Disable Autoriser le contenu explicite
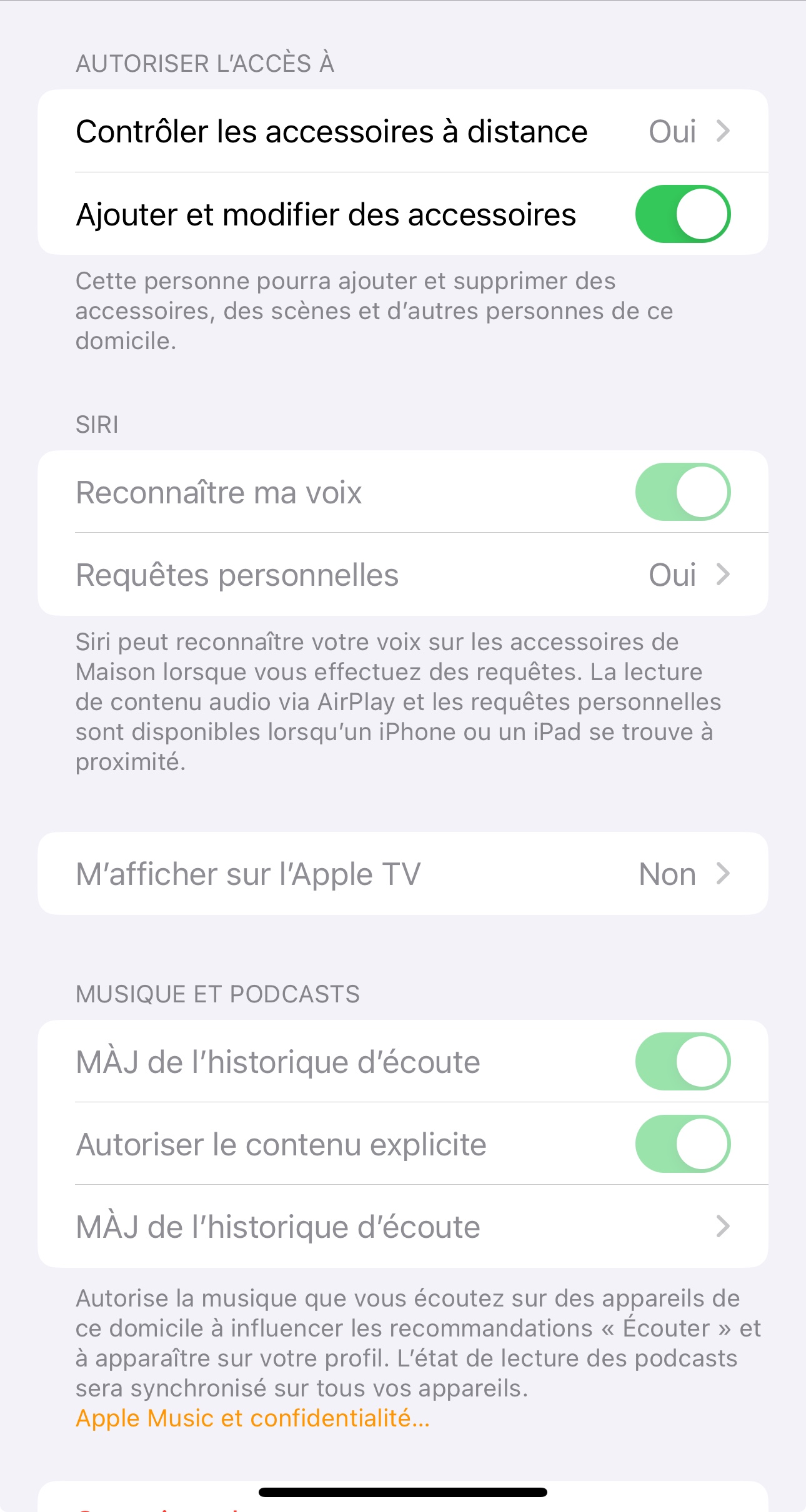 pos(682,1144)
